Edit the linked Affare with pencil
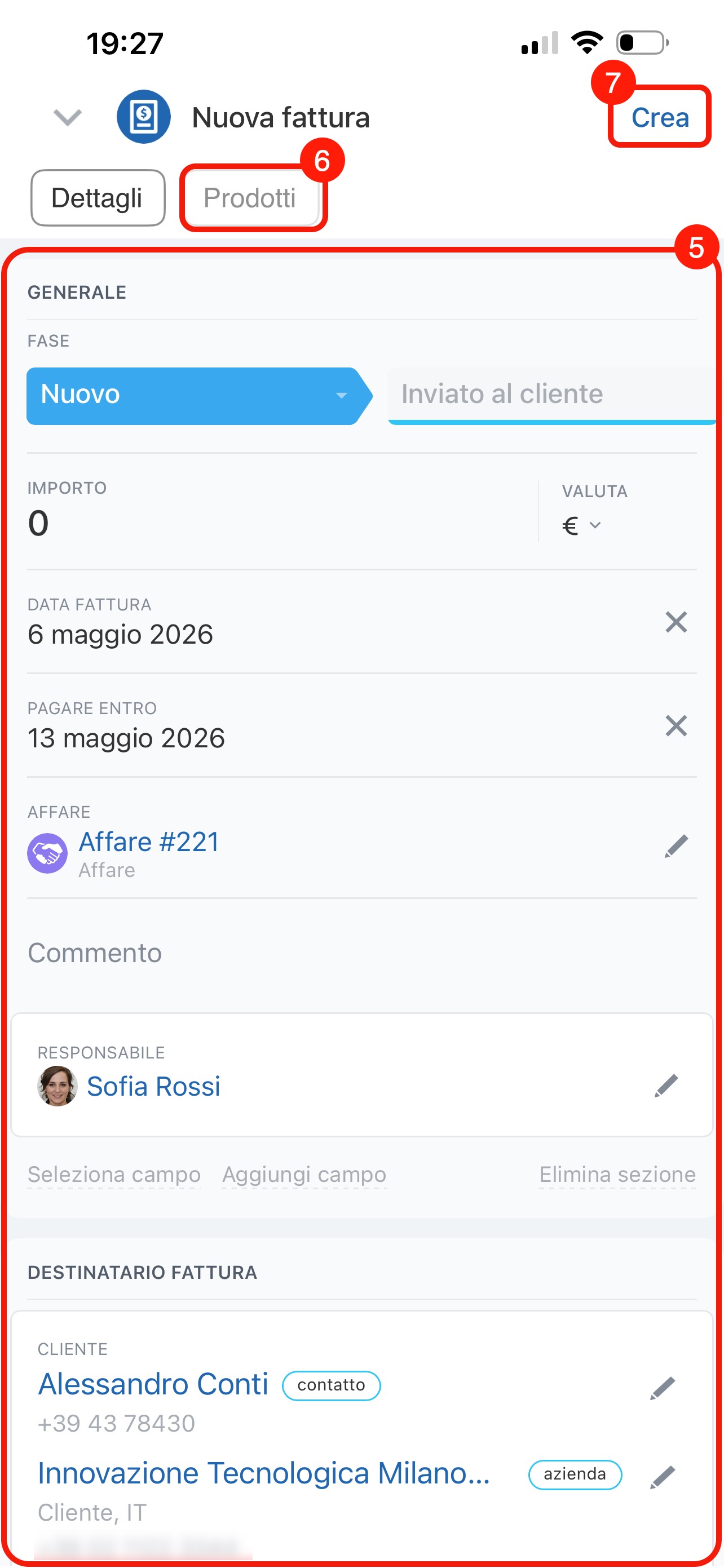724x1568 pixels. [x=676, y=846]
